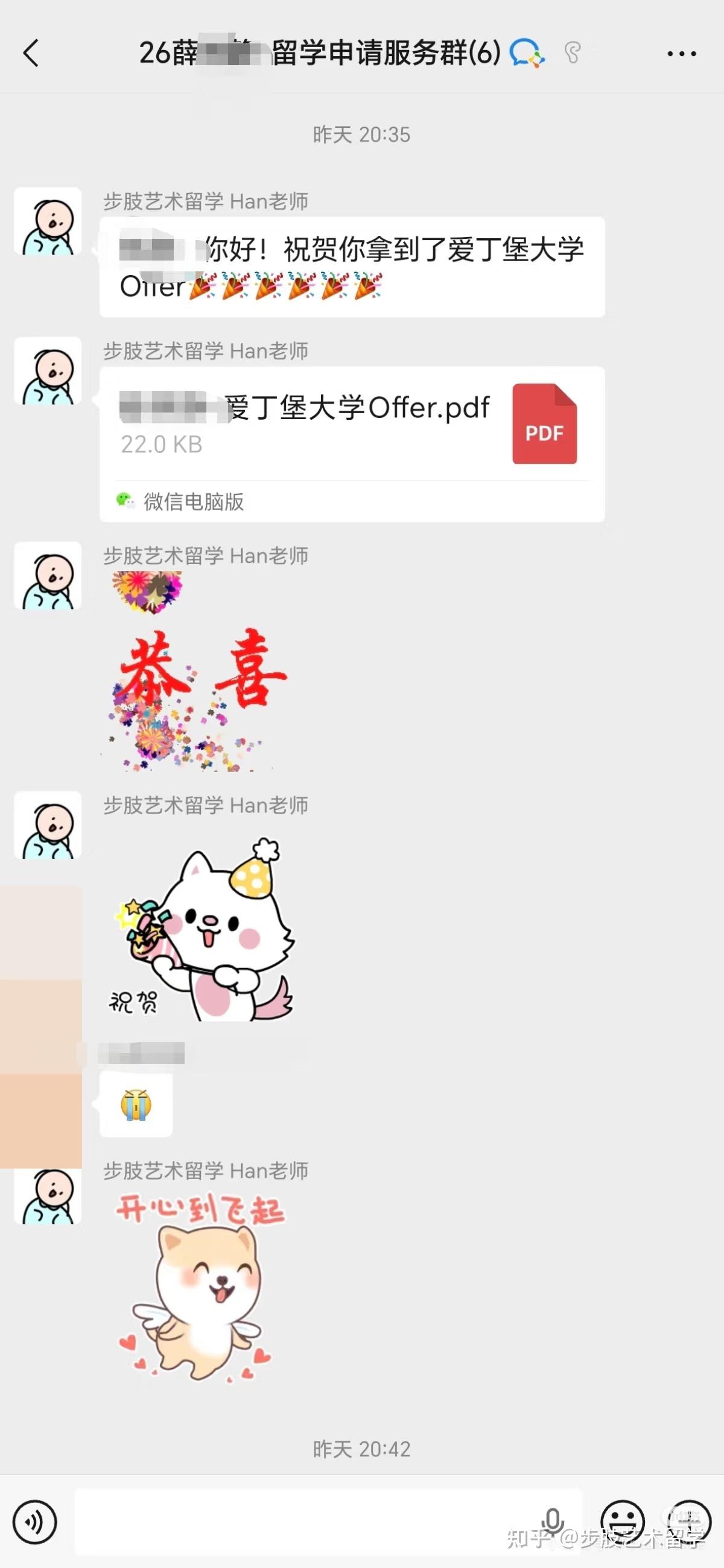Open the plus attachment menu
This screenshot has height=1568, width=724.
[688, 1522]
